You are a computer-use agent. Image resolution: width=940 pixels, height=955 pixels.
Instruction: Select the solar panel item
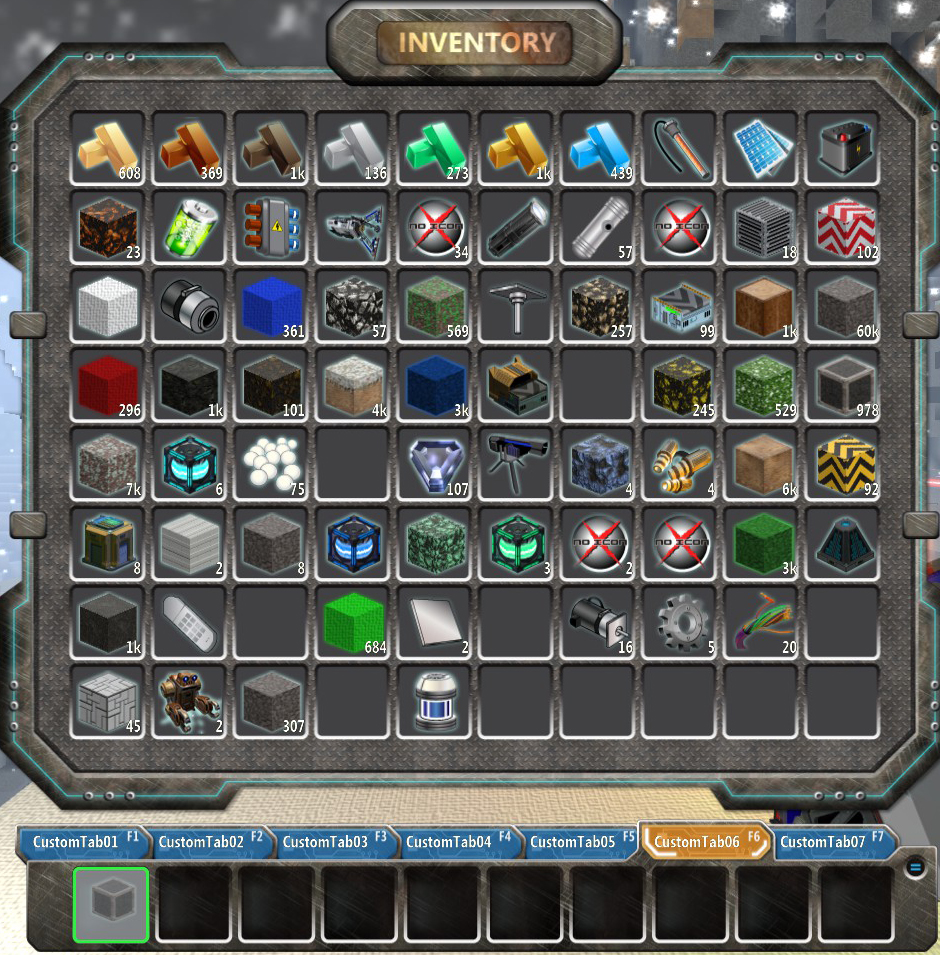[761, 148]
